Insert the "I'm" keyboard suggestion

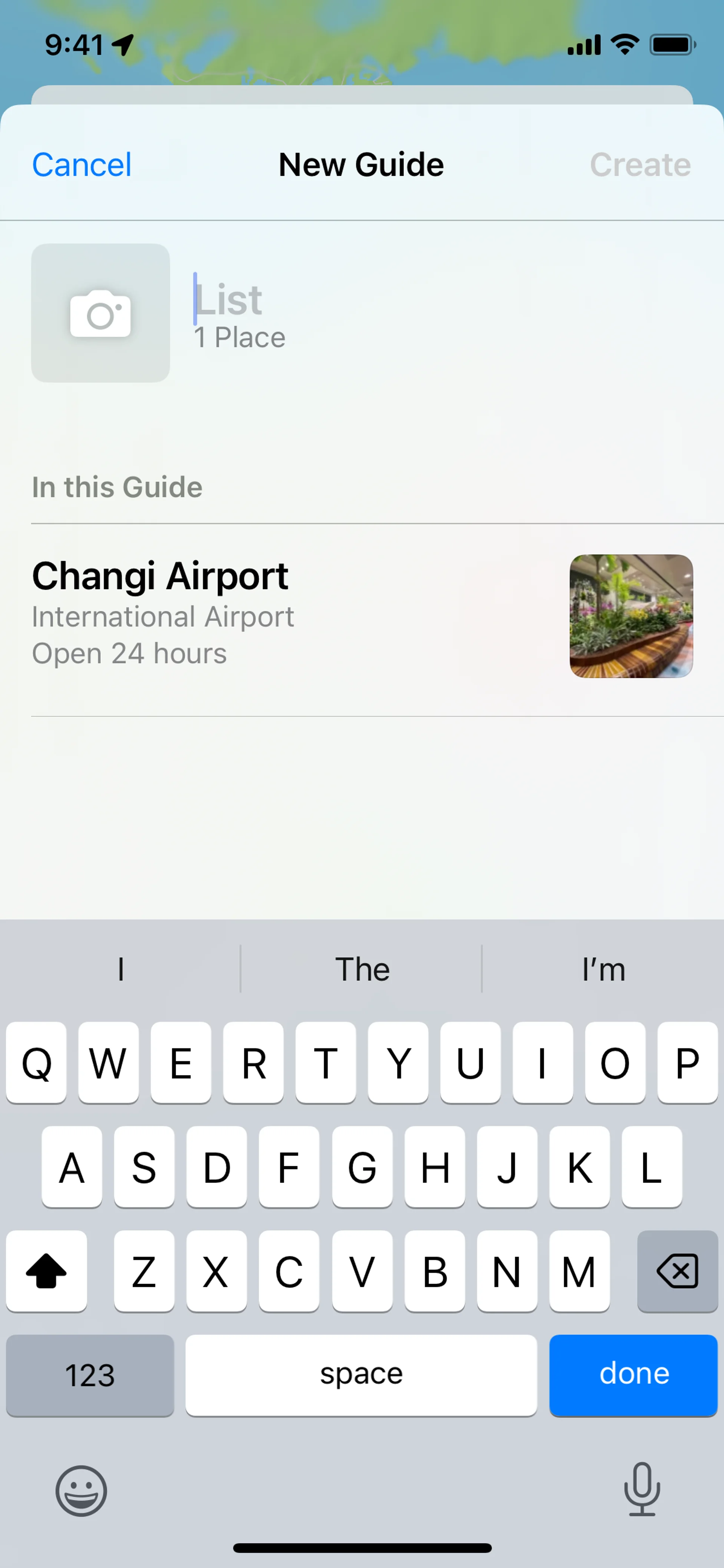(x=603, y=968)
